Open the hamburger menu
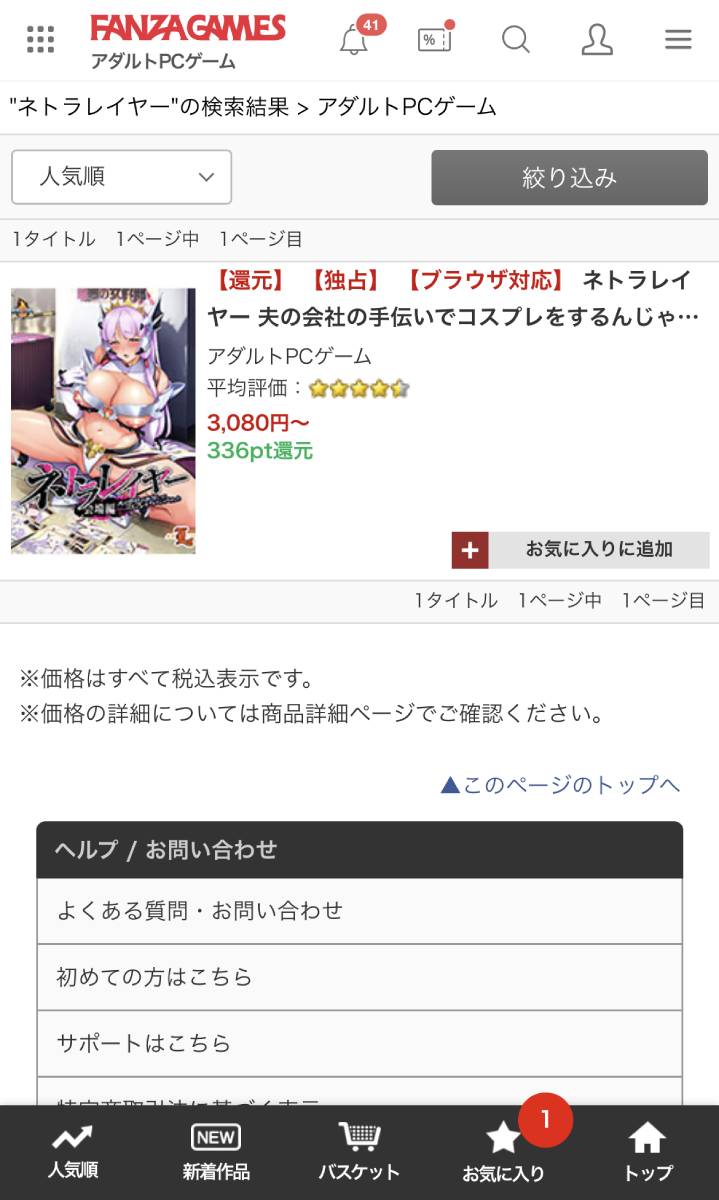Viewport: 719px width, 1200px height. 678,40
